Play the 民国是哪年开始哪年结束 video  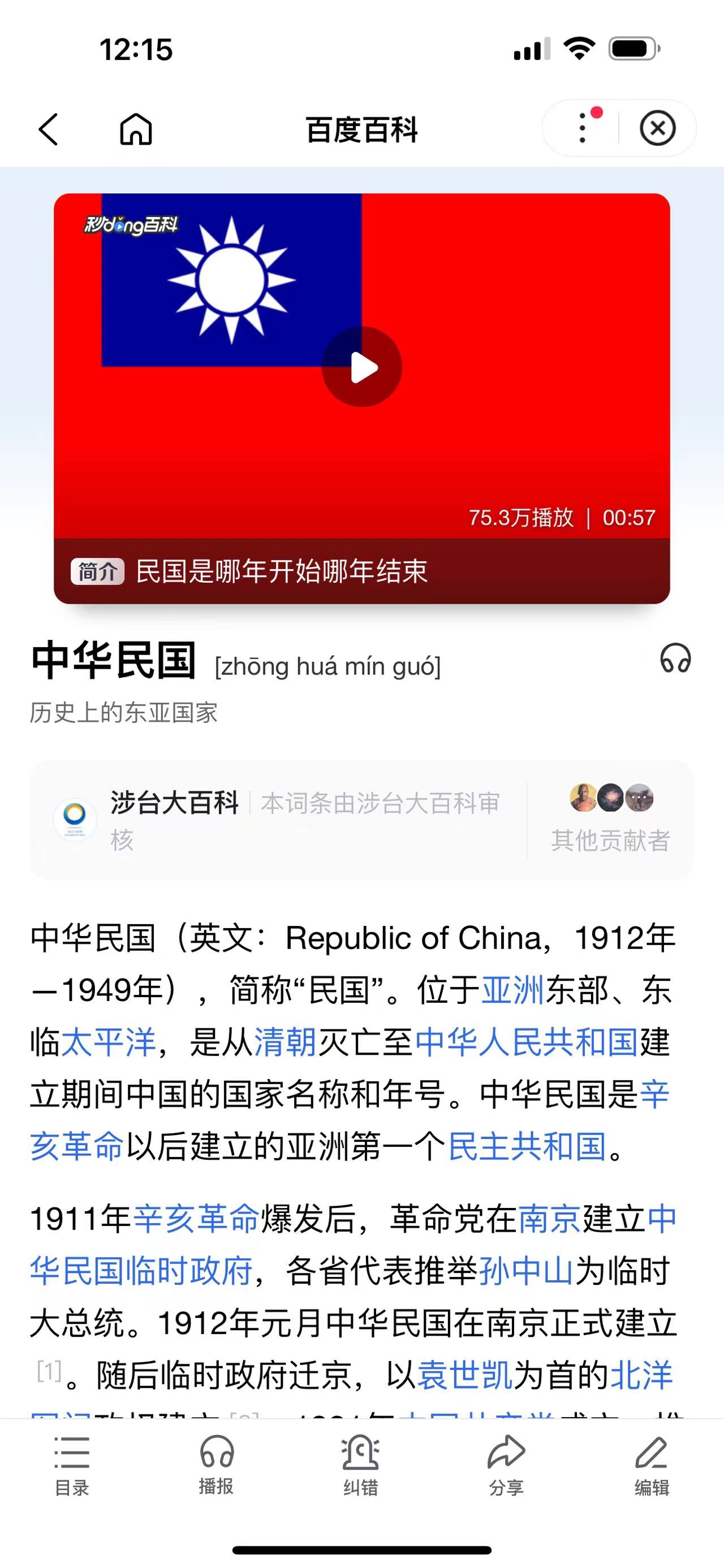[361, 366]
